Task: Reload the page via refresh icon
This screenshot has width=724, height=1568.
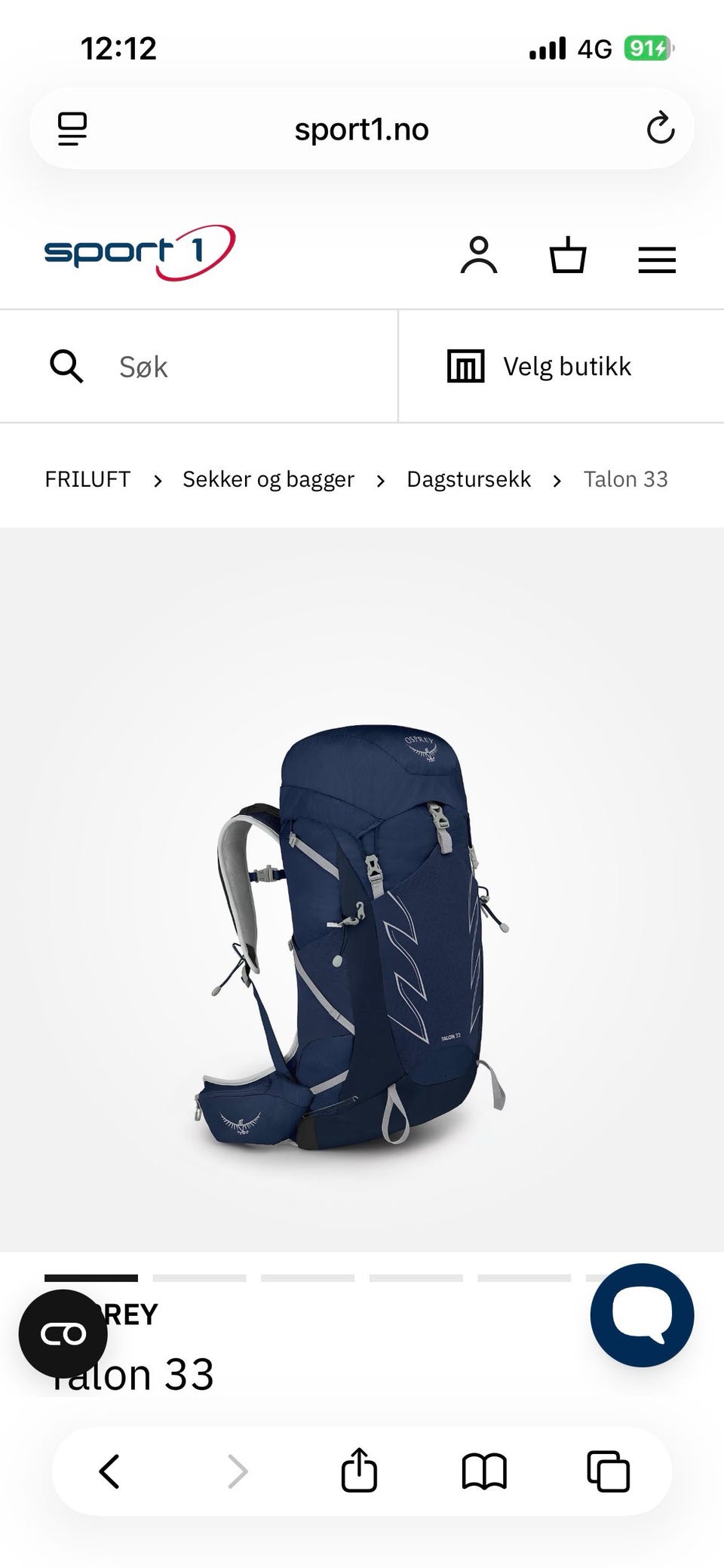Action: point(661,128)
